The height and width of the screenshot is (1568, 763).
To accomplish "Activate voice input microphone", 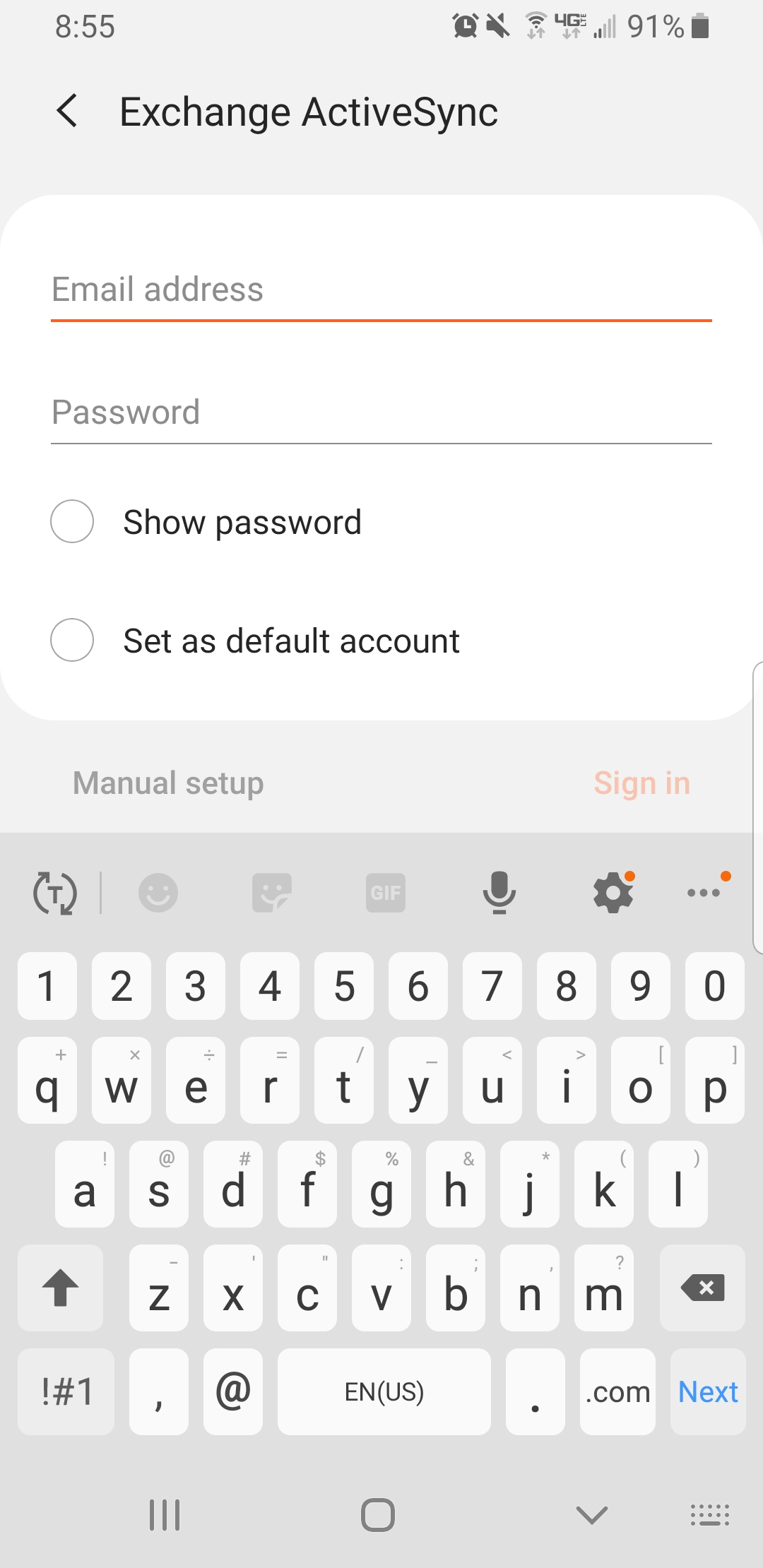I will (x=499, y=893).
